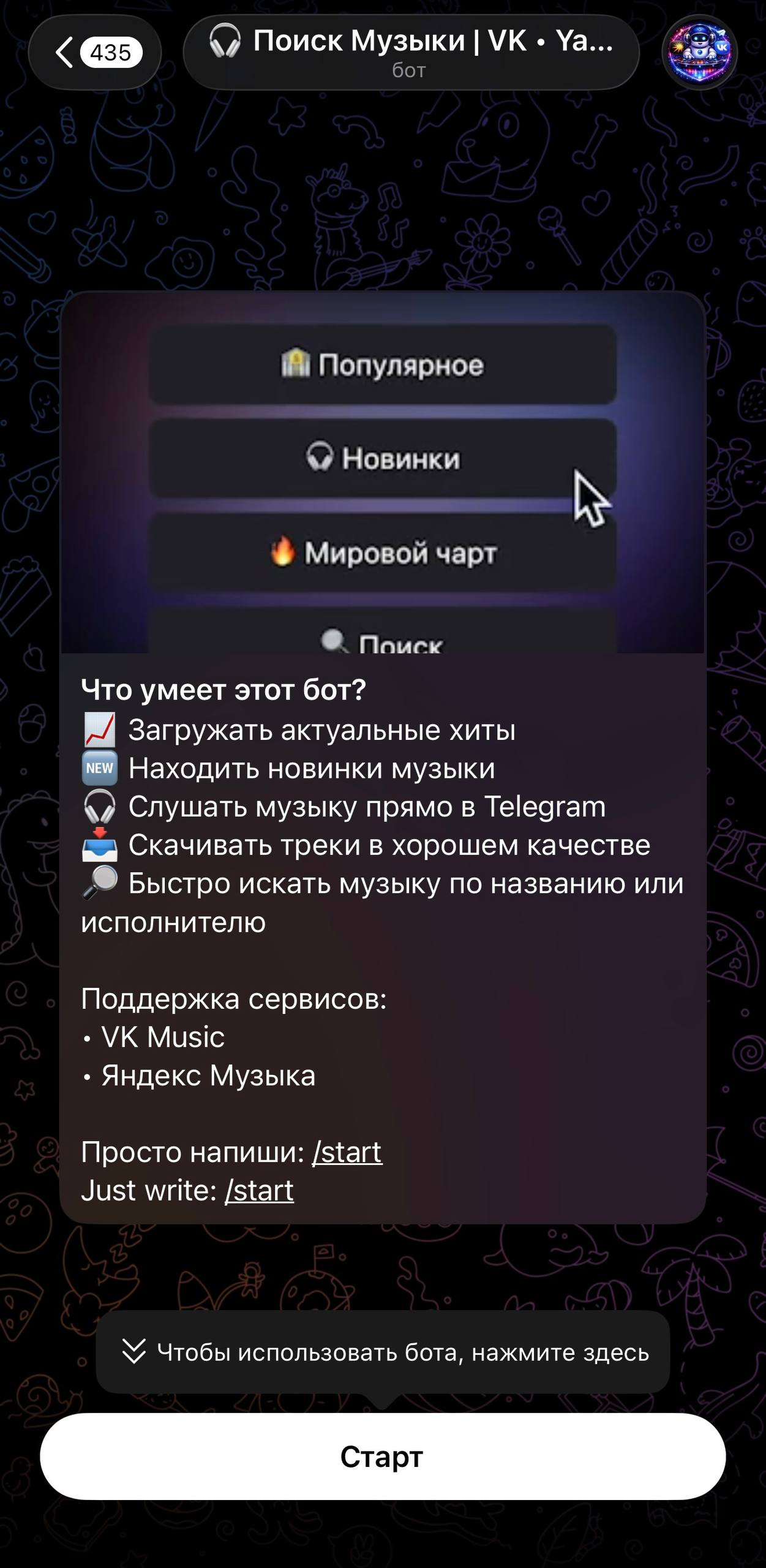The width and height of the screenshot is (766, 1568).
Task: Tap the /start link after "Просто напиши"
Action: click(347, 1152)
